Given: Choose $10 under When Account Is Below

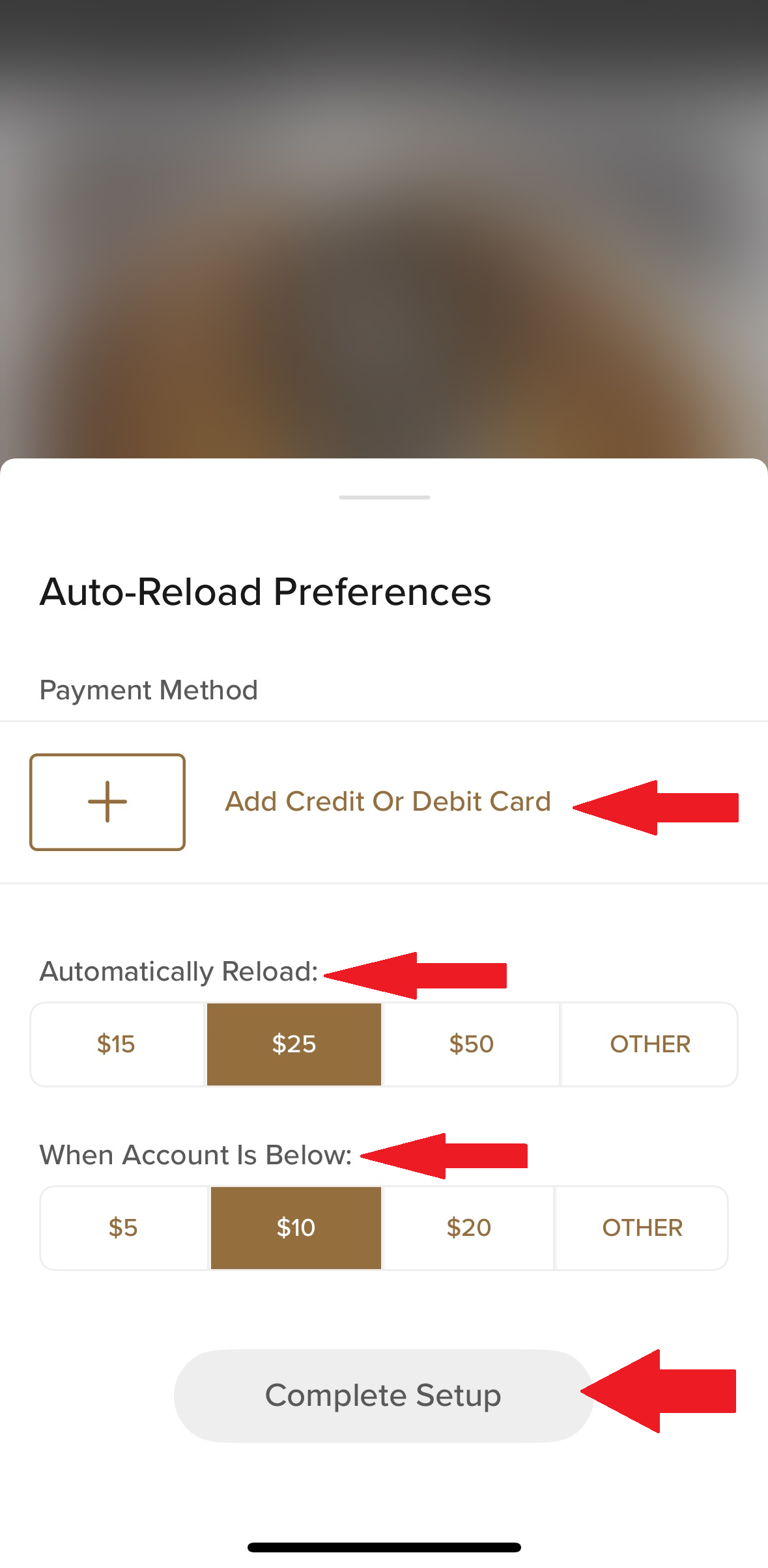Looking at the screenshot, I should pyautogui.click(x=296, y=1227).
